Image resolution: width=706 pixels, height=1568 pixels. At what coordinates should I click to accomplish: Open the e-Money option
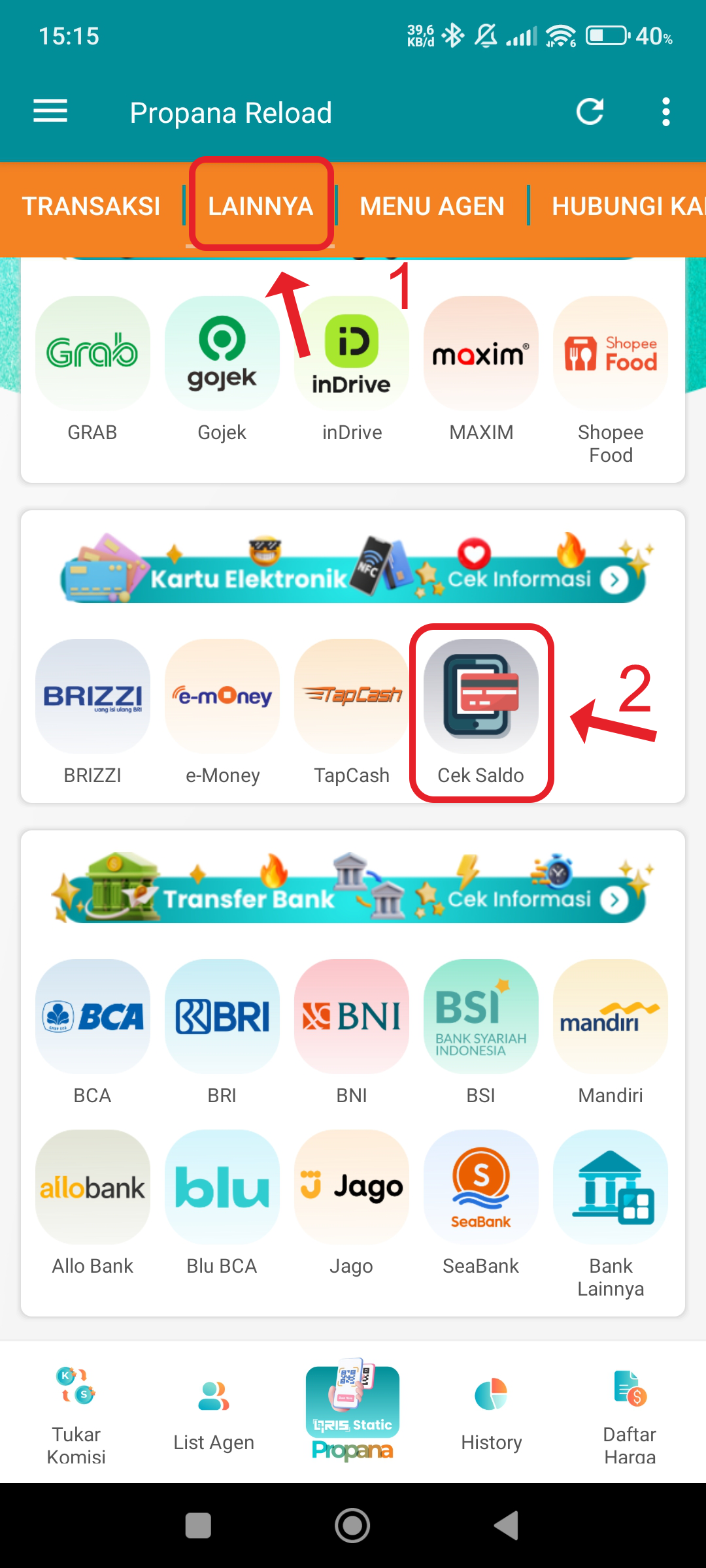222,712
